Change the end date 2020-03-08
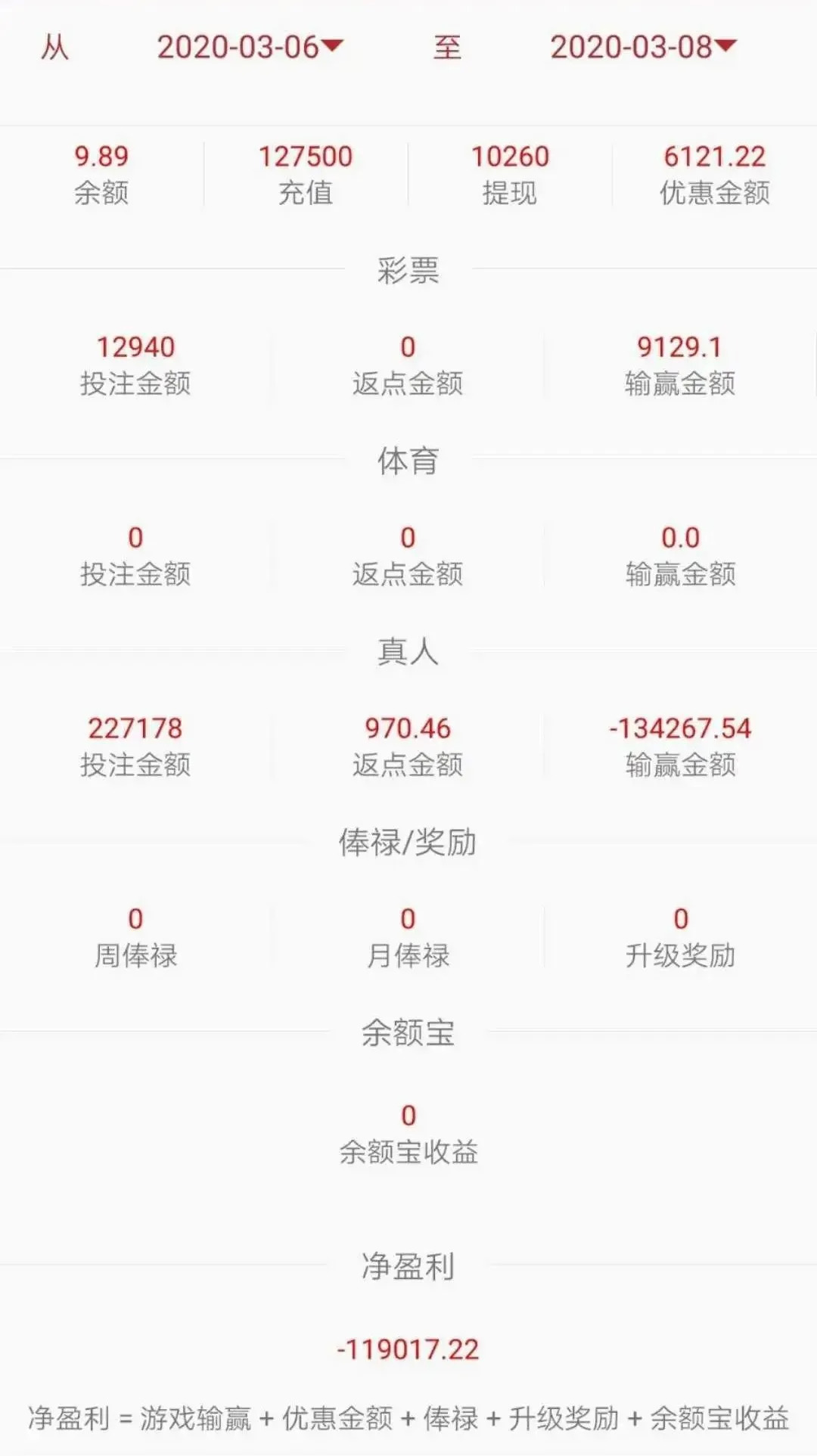The height and width of the screenshot is (1456, 817). pos(642,48)
